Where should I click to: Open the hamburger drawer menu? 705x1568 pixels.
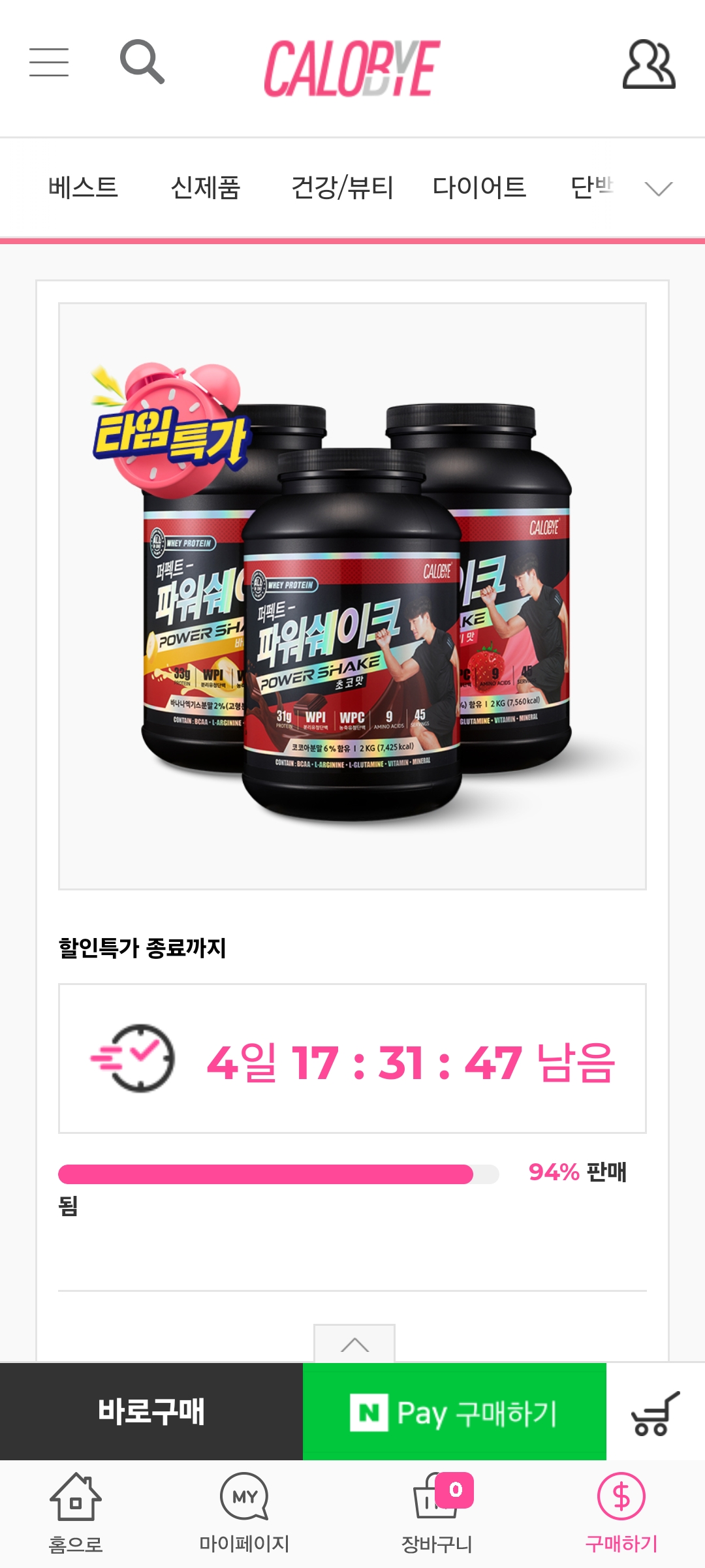pos(49,63)
